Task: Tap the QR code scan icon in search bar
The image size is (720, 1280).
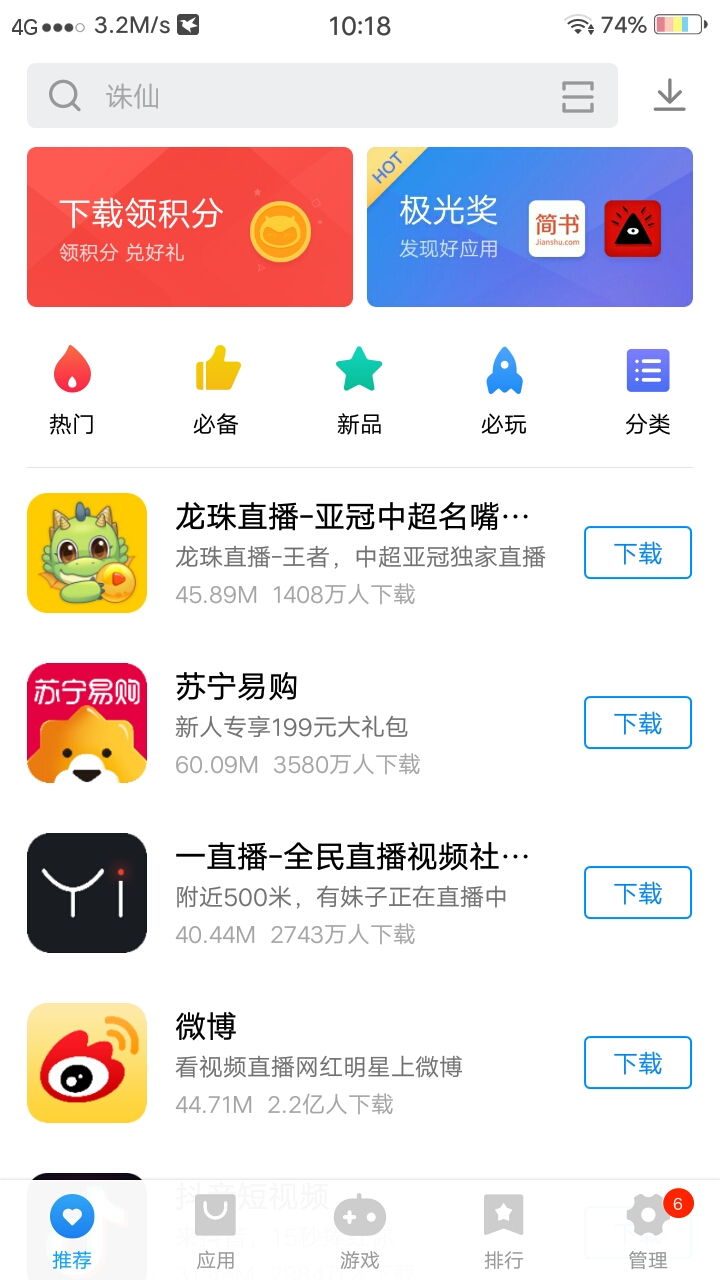Action: (x=578, y=95)
